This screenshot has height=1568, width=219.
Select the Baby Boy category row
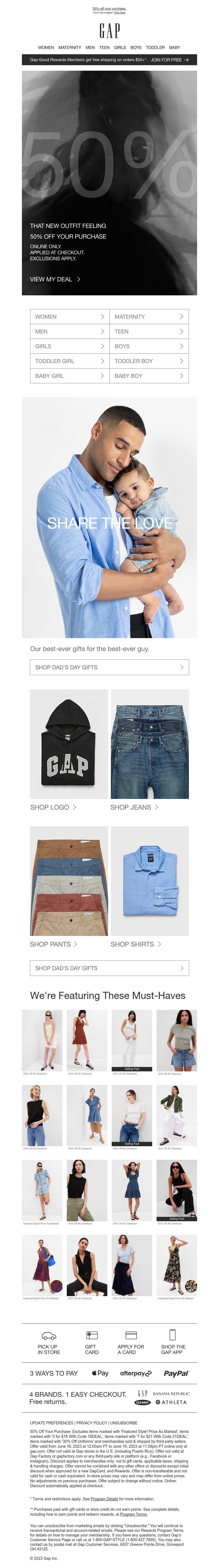149,376
